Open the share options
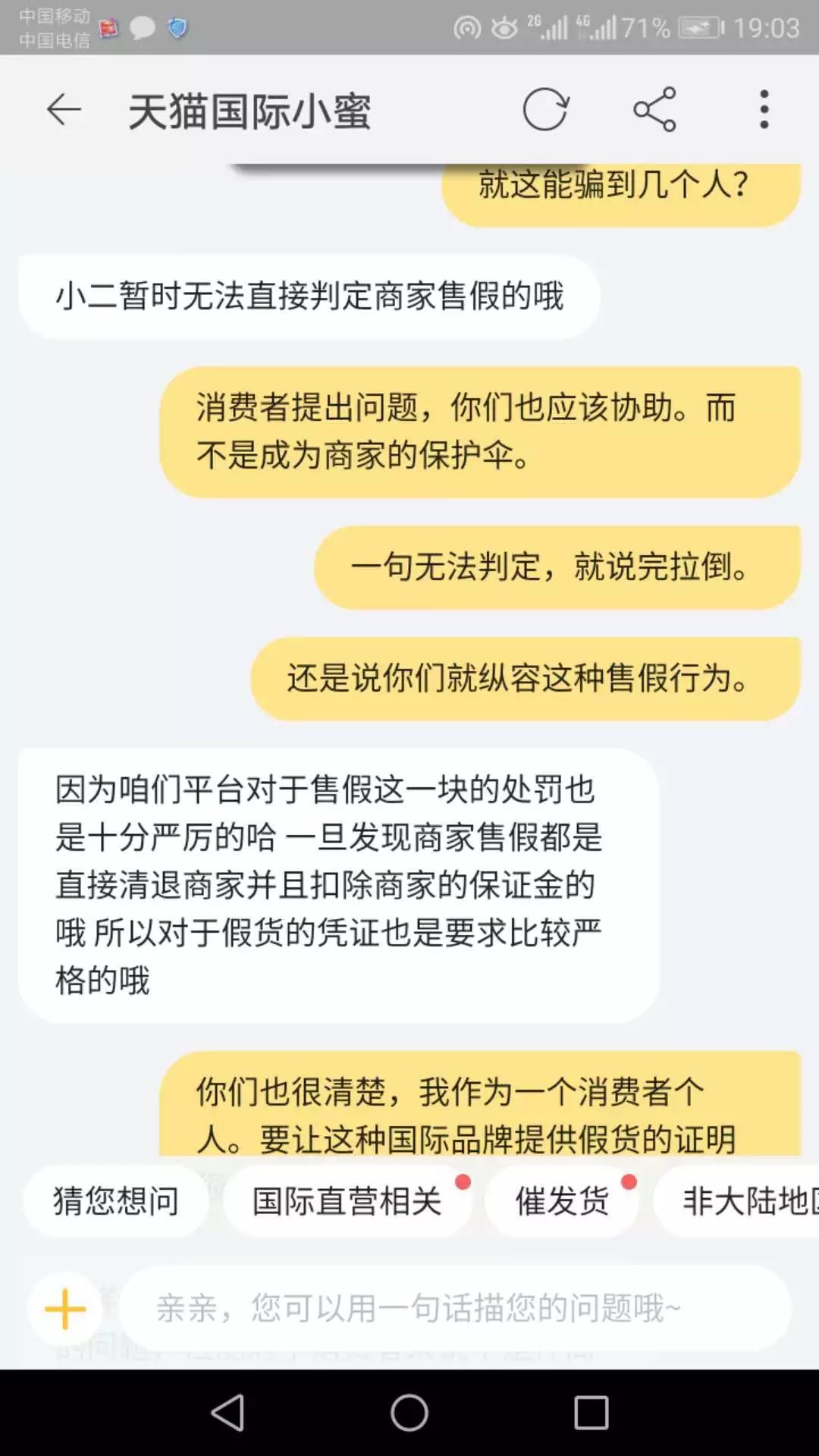 [x=655, y=110]
